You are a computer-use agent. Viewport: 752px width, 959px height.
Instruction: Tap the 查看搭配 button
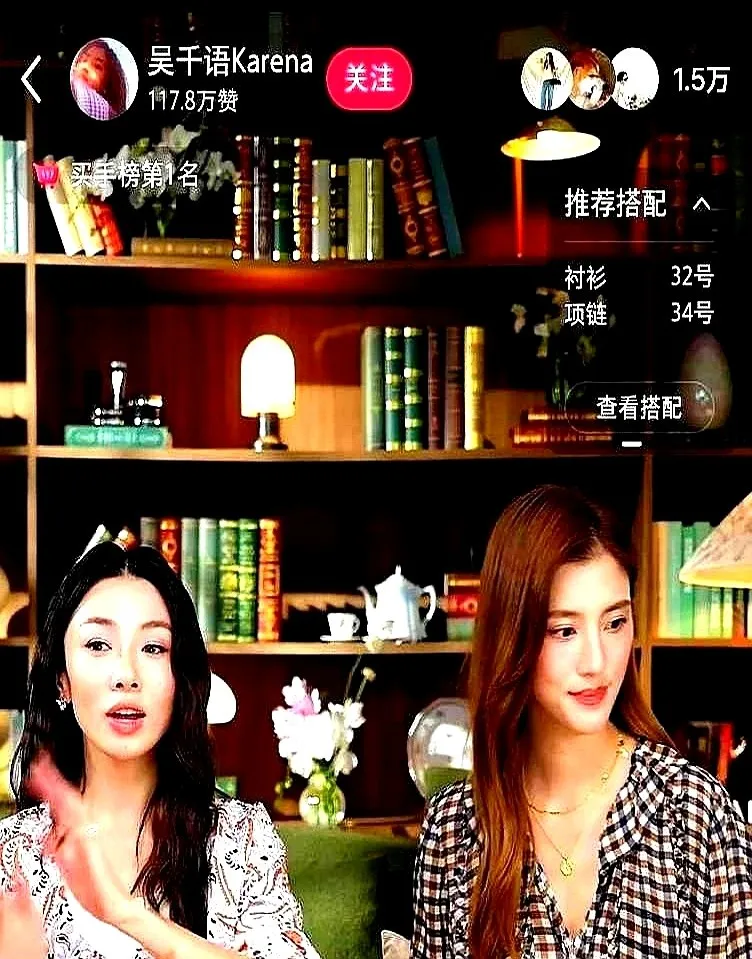639,407
